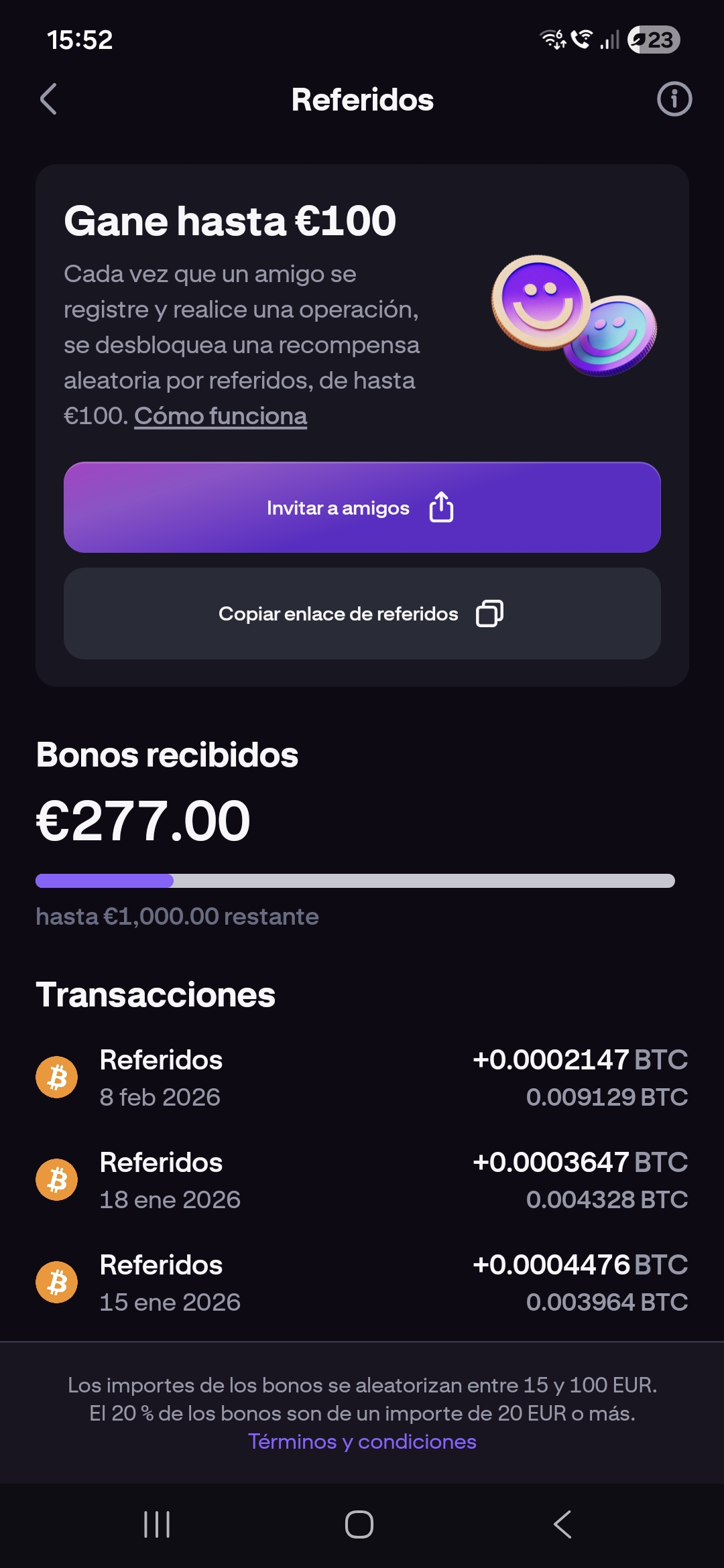This screenshot has width=724, height=1568.
Task: View the 18 ene 2026 Referidos transaction
Action: tap(362, 1180)
